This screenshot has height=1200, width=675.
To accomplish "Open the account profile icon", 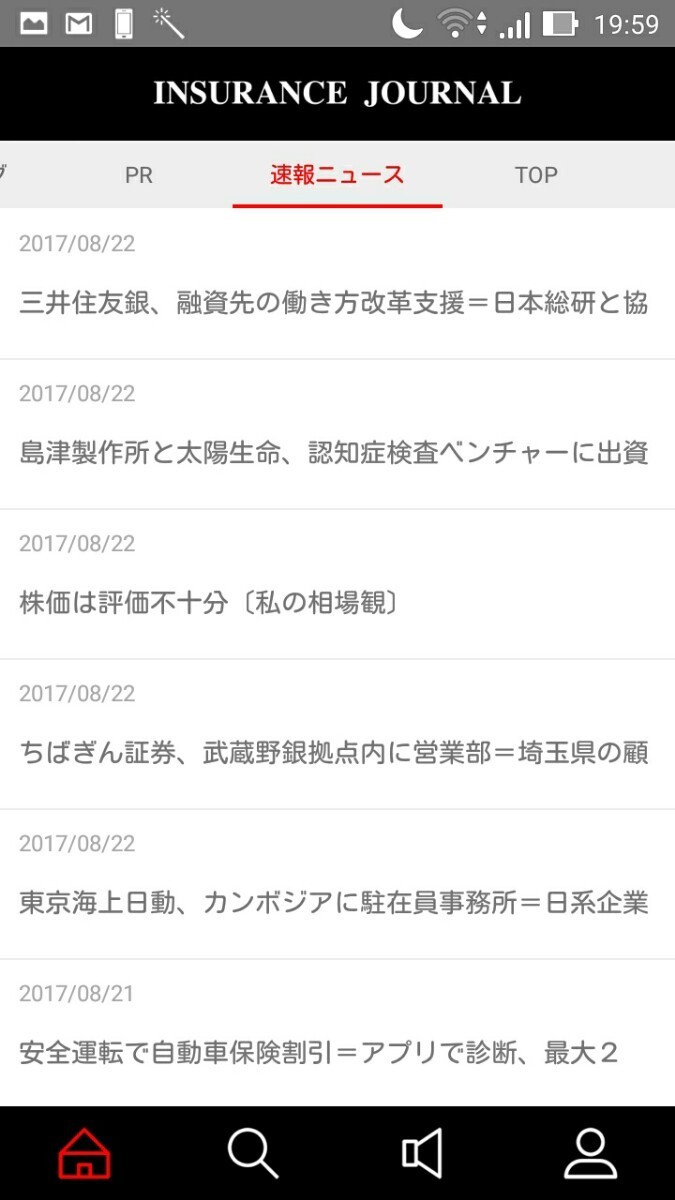I will 590,1153.
